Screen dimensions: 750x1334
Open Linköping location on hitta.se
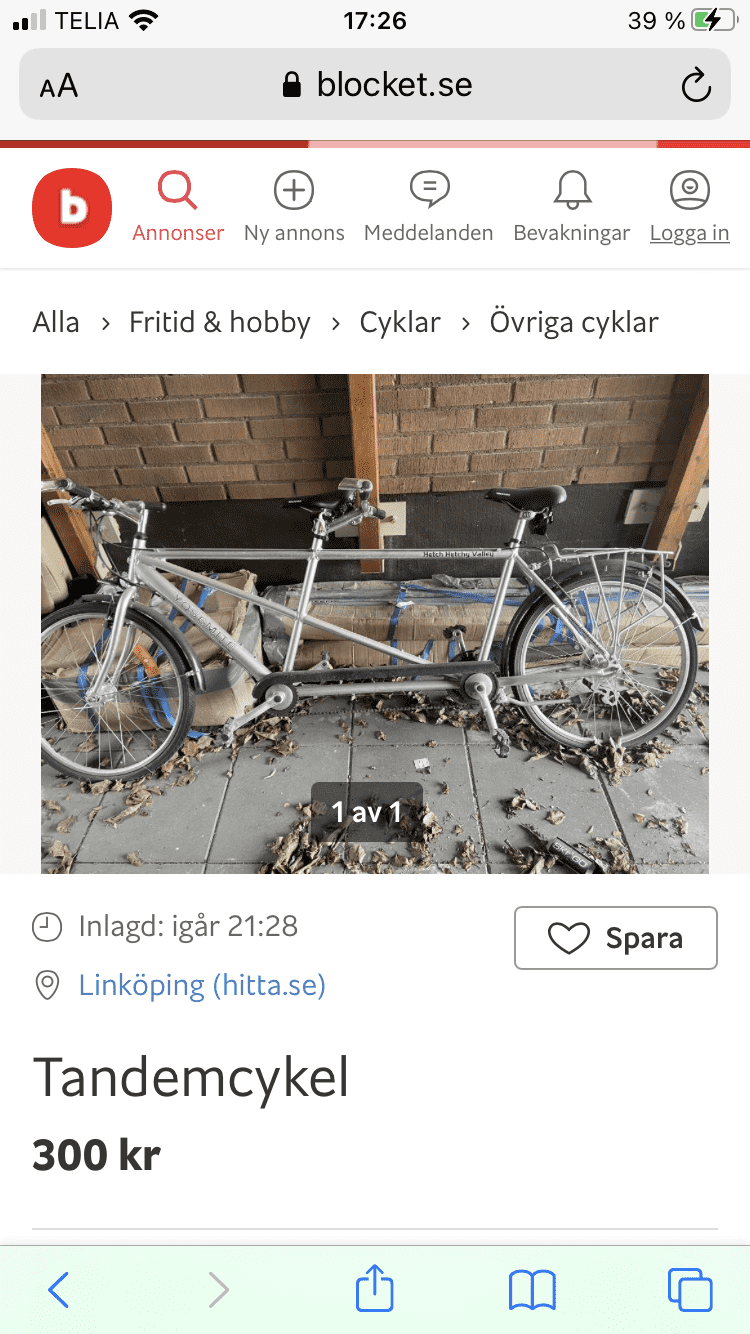tap(202, 985)
